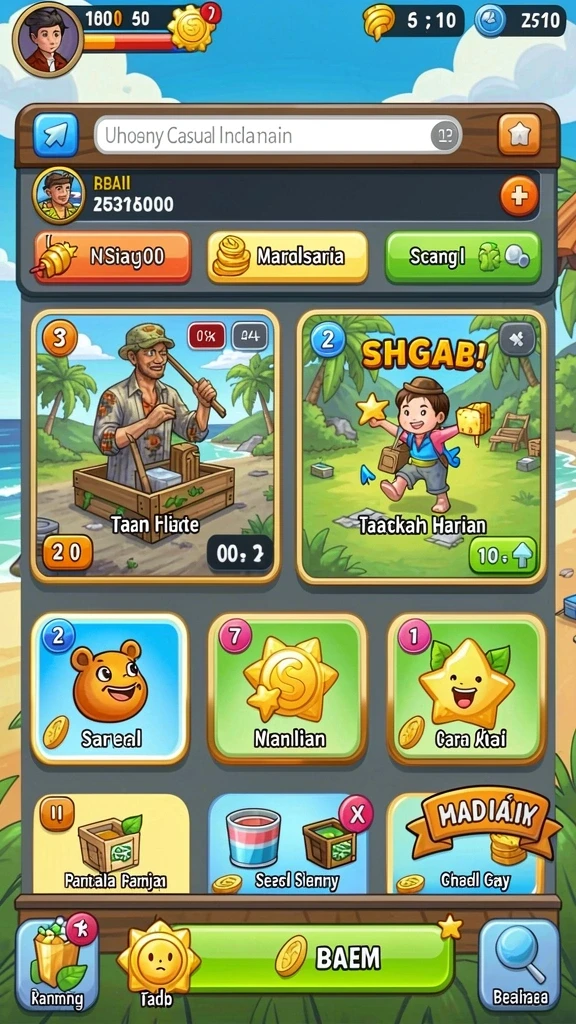The image size is (576, 1024).
Task: Open the Nanlian coin tile
Action: tap(287, 688)
